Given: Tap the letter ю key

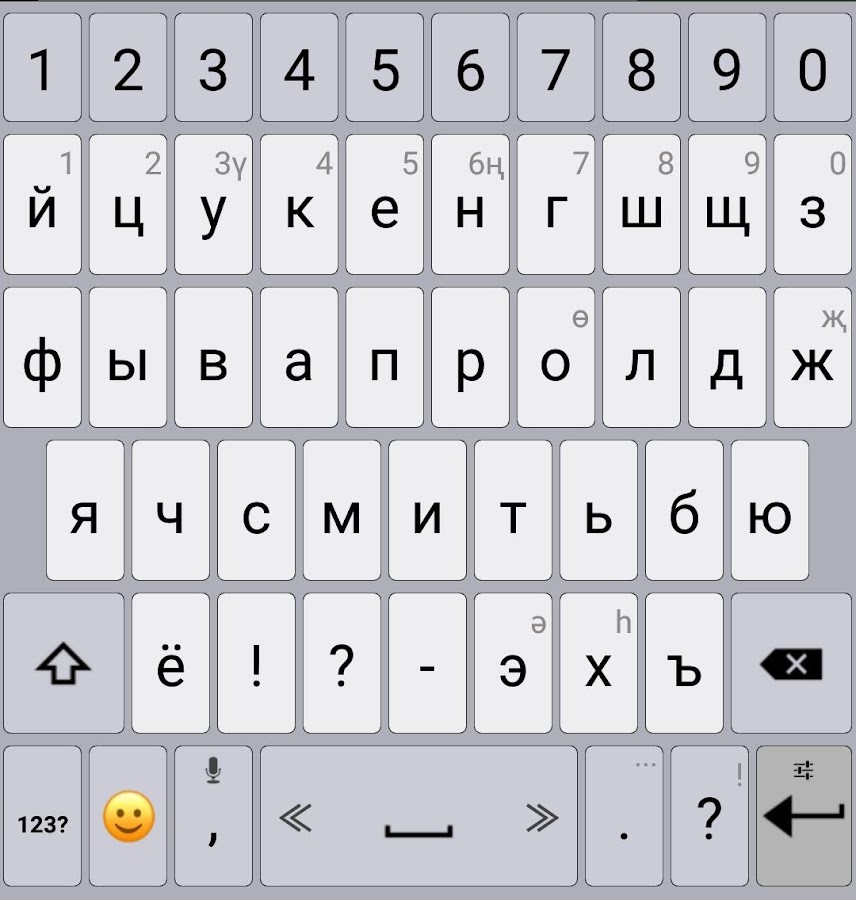Looking at the screenshot, I should tap(769, 511).
